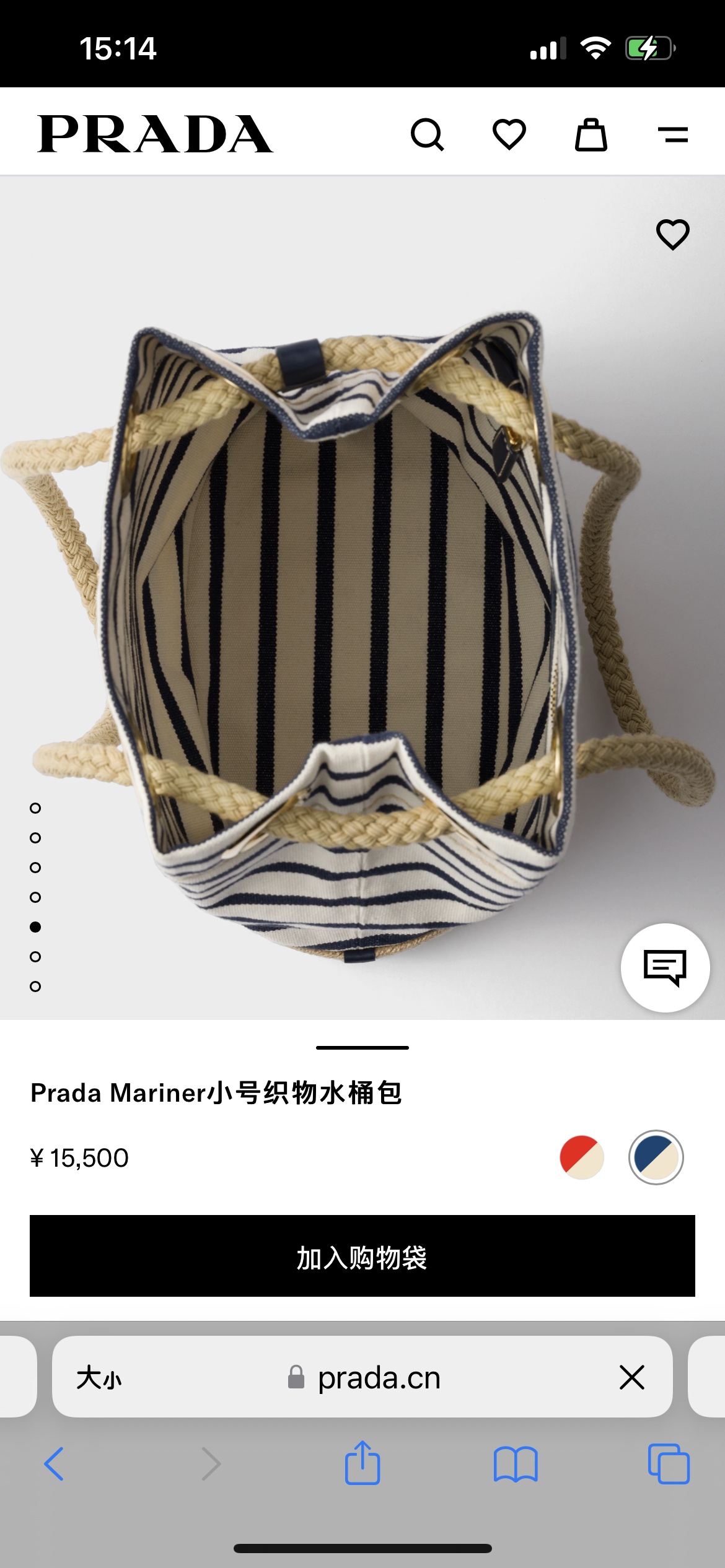Expand the product details drag handle
The image size is (725, 1568).
point(362,1048)
